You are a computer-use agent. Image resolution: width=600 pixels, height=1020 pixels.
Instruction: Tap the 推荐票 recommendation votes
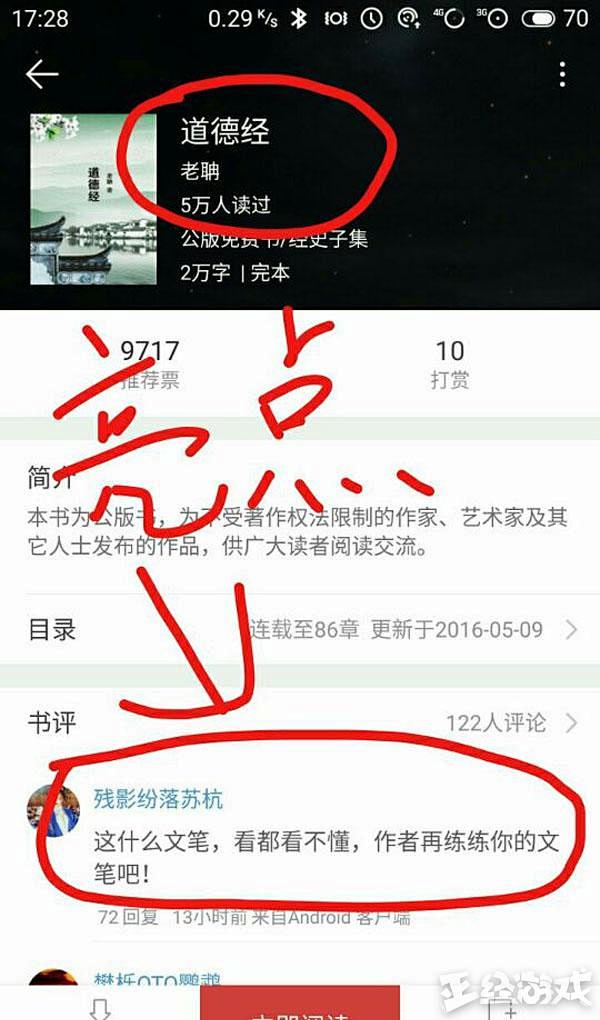(x=150, y=364)
